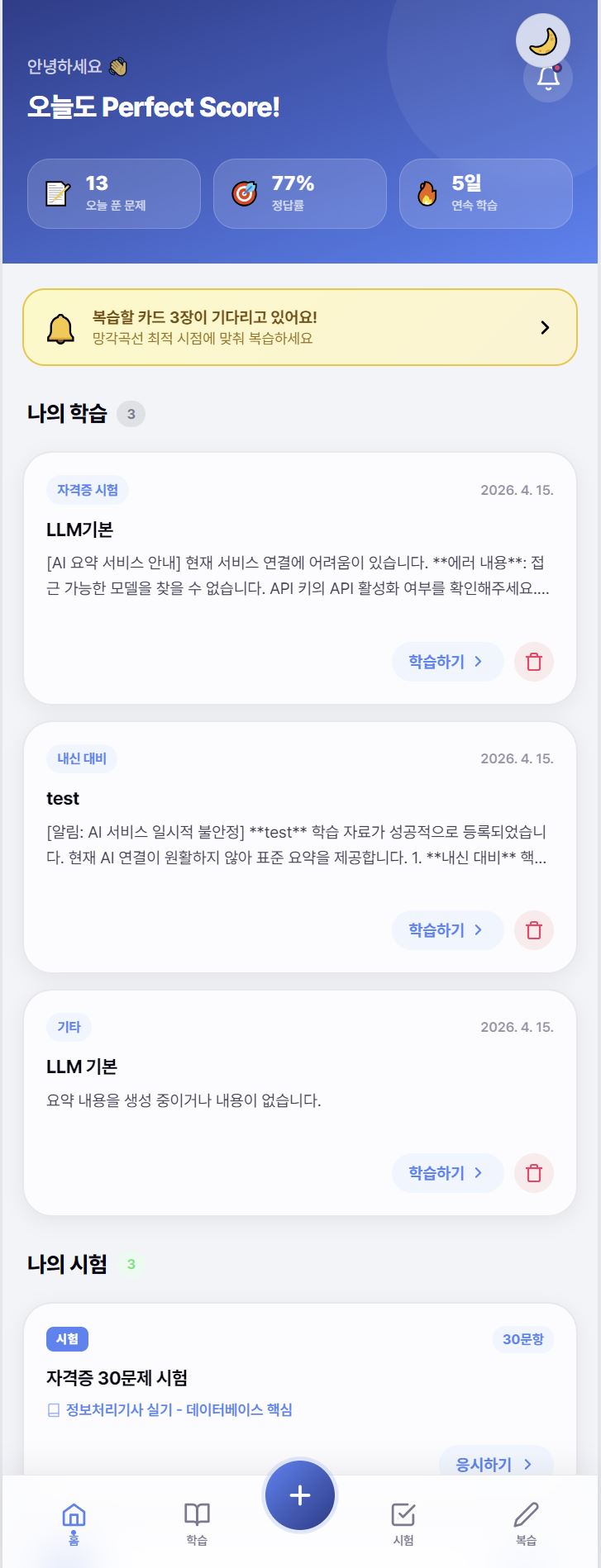Viewport: 601px width, 1568px height.
Task: Open linked material 정보처리기사 실기 - 데이터베이스 핵심
Action: [179, 1409]
